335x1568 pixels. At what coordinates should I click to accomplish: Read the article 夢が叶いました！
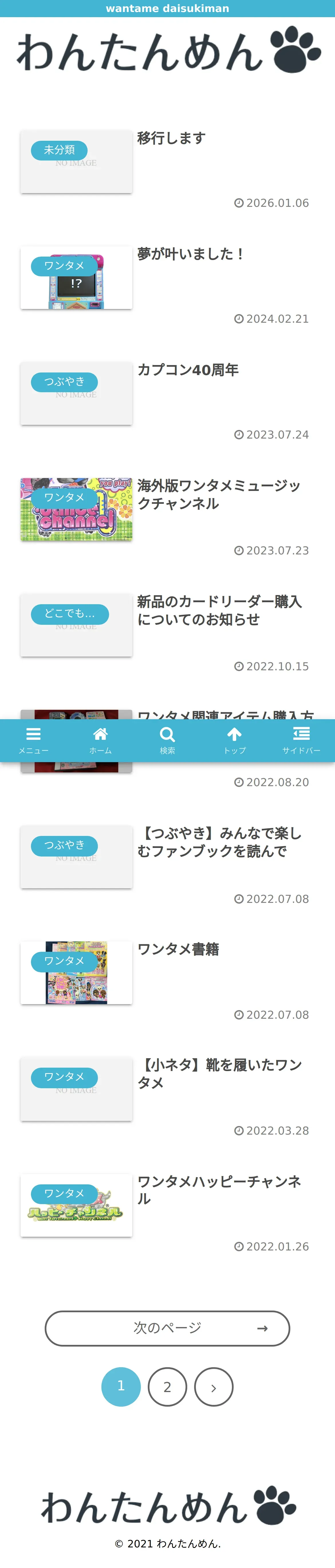pos(191,254)
